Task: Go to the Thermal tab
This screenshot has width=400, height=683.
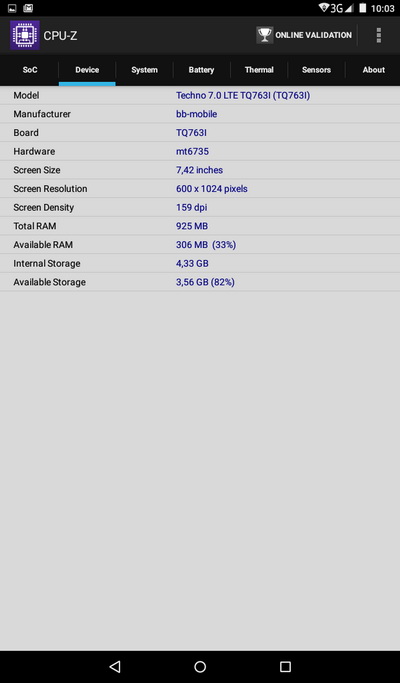Action: 259,70
